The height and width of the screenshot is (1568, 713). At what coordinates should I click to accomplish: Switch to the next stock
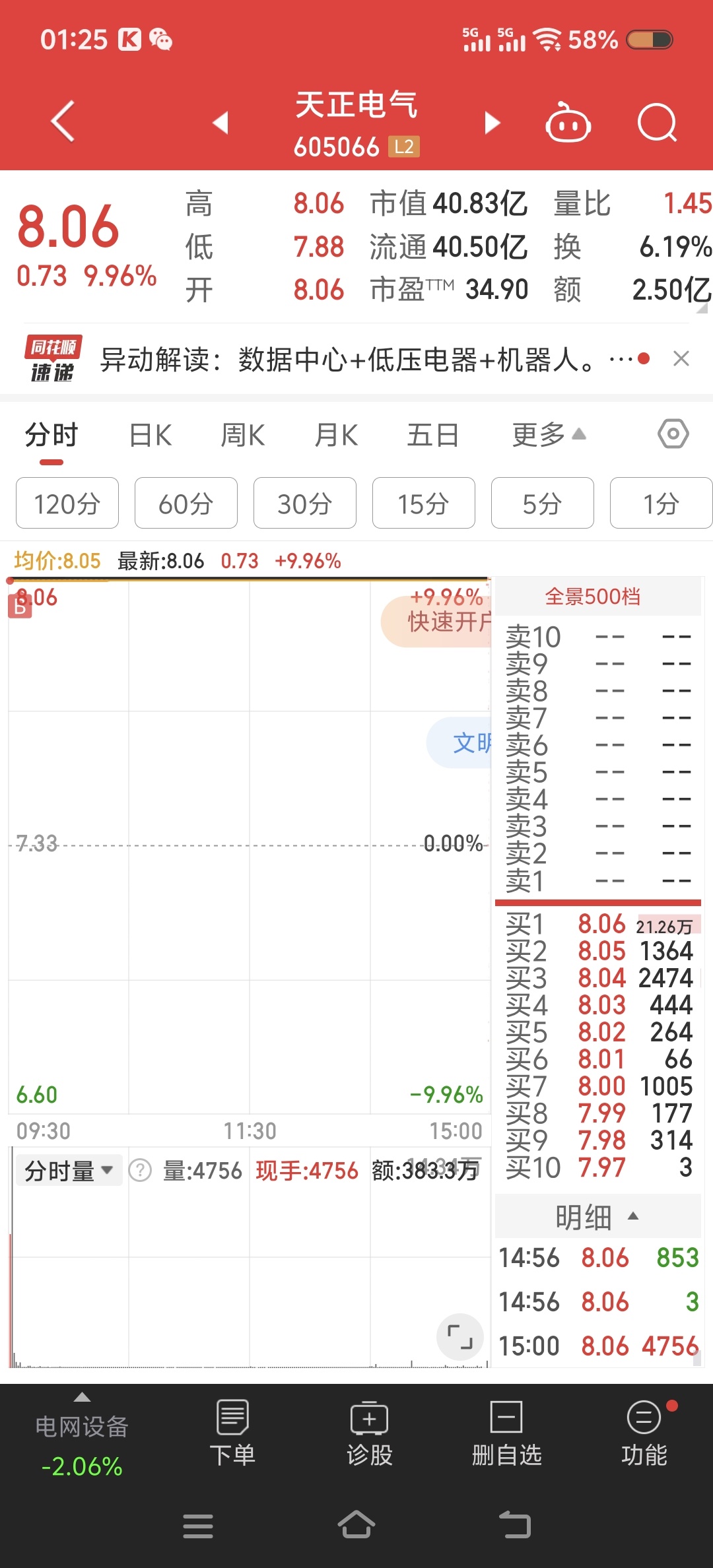(x=492, y=123)
